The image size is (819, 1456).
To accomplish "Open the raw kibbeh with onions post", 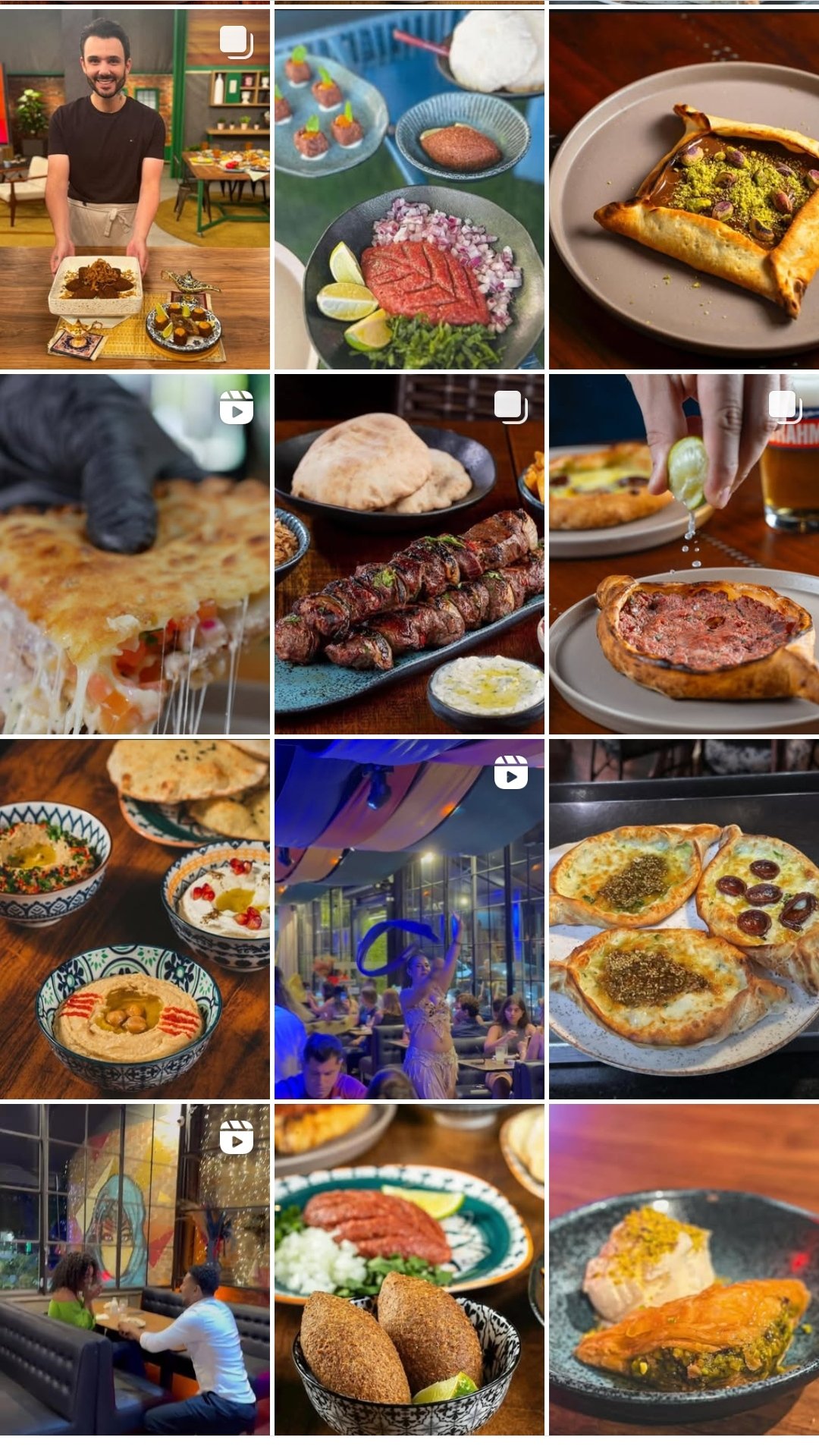I will click(409, 189).
